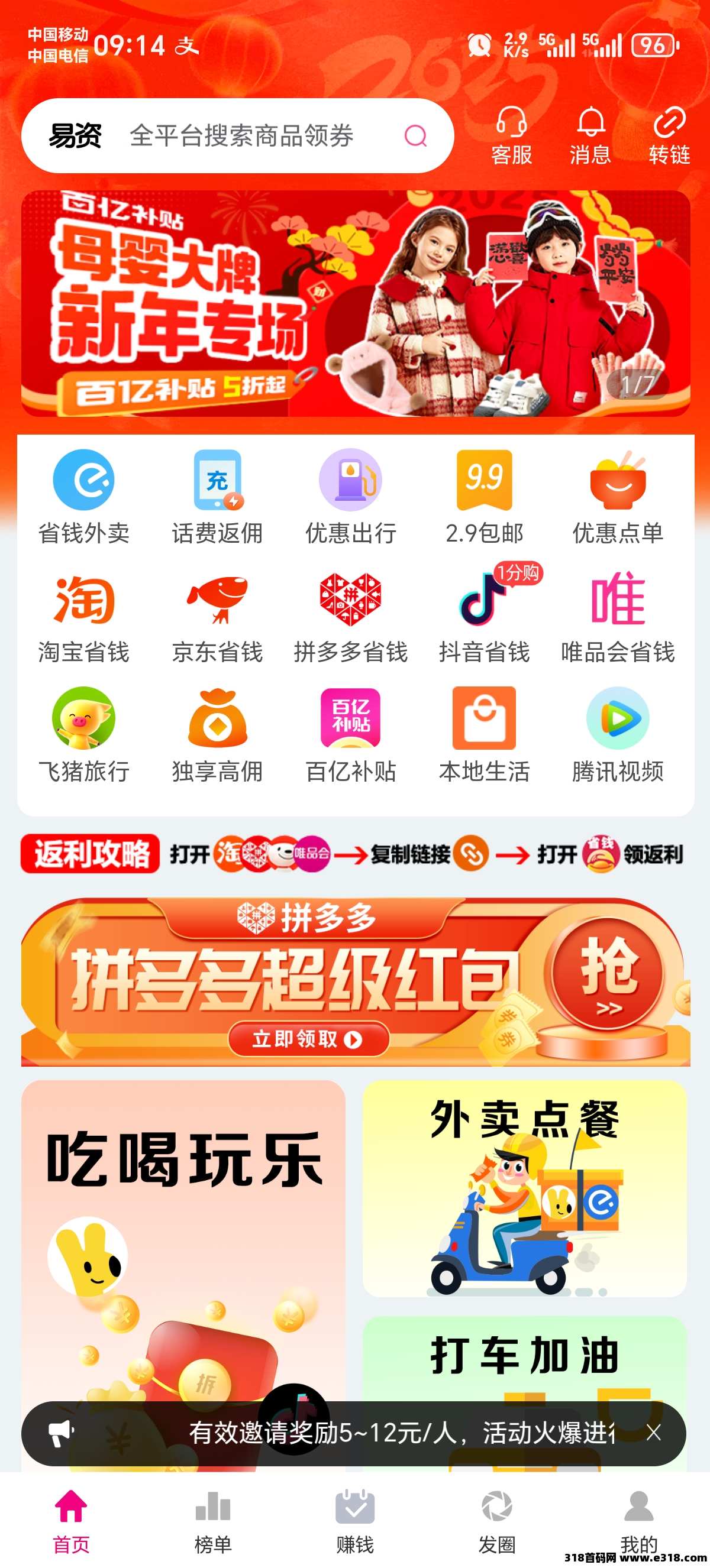Open the 外卖点餐 card
710x1568 pixels.
click(x=524, y=1190)
